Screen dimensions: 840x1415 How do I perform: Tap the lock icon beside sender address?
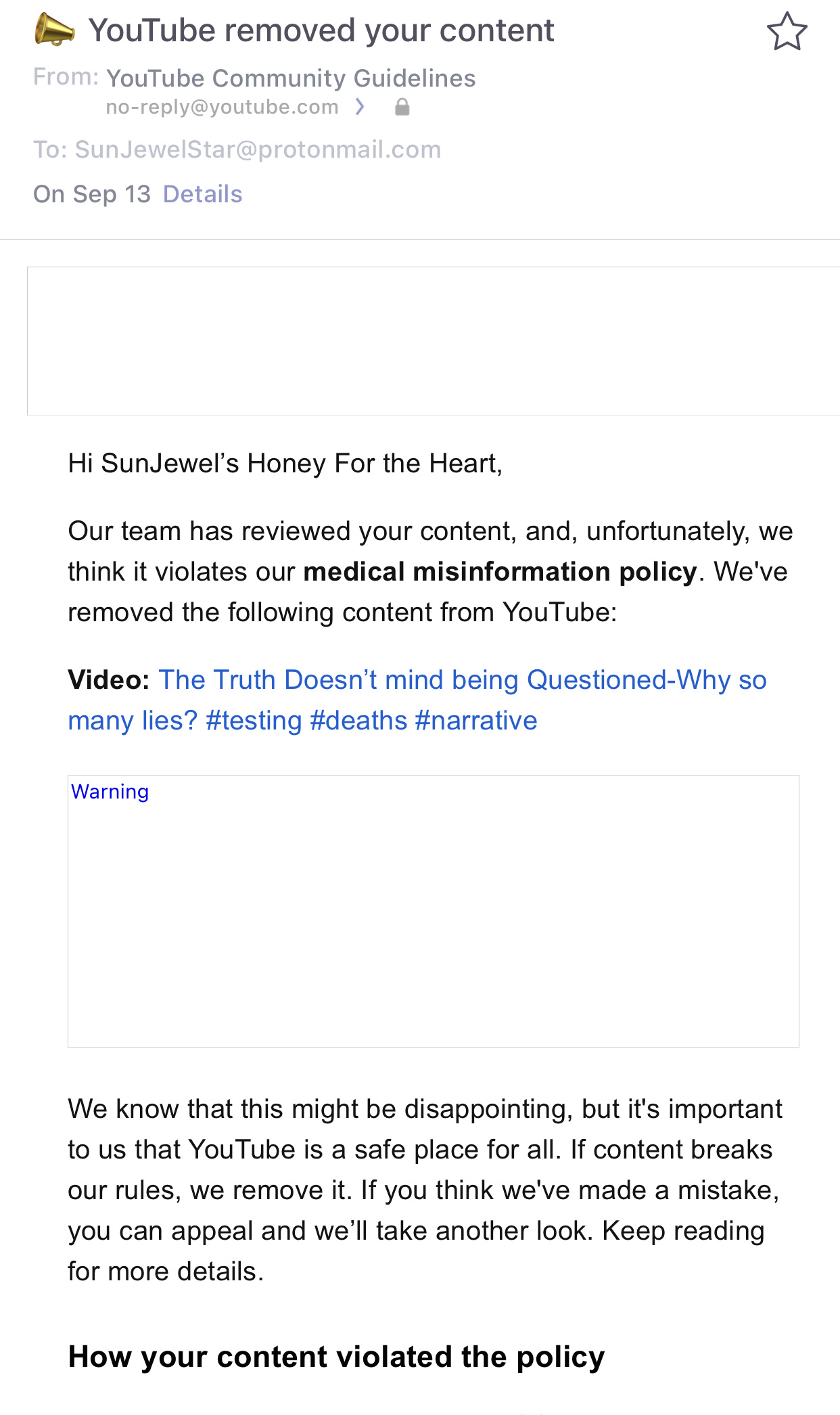point(402,107)
